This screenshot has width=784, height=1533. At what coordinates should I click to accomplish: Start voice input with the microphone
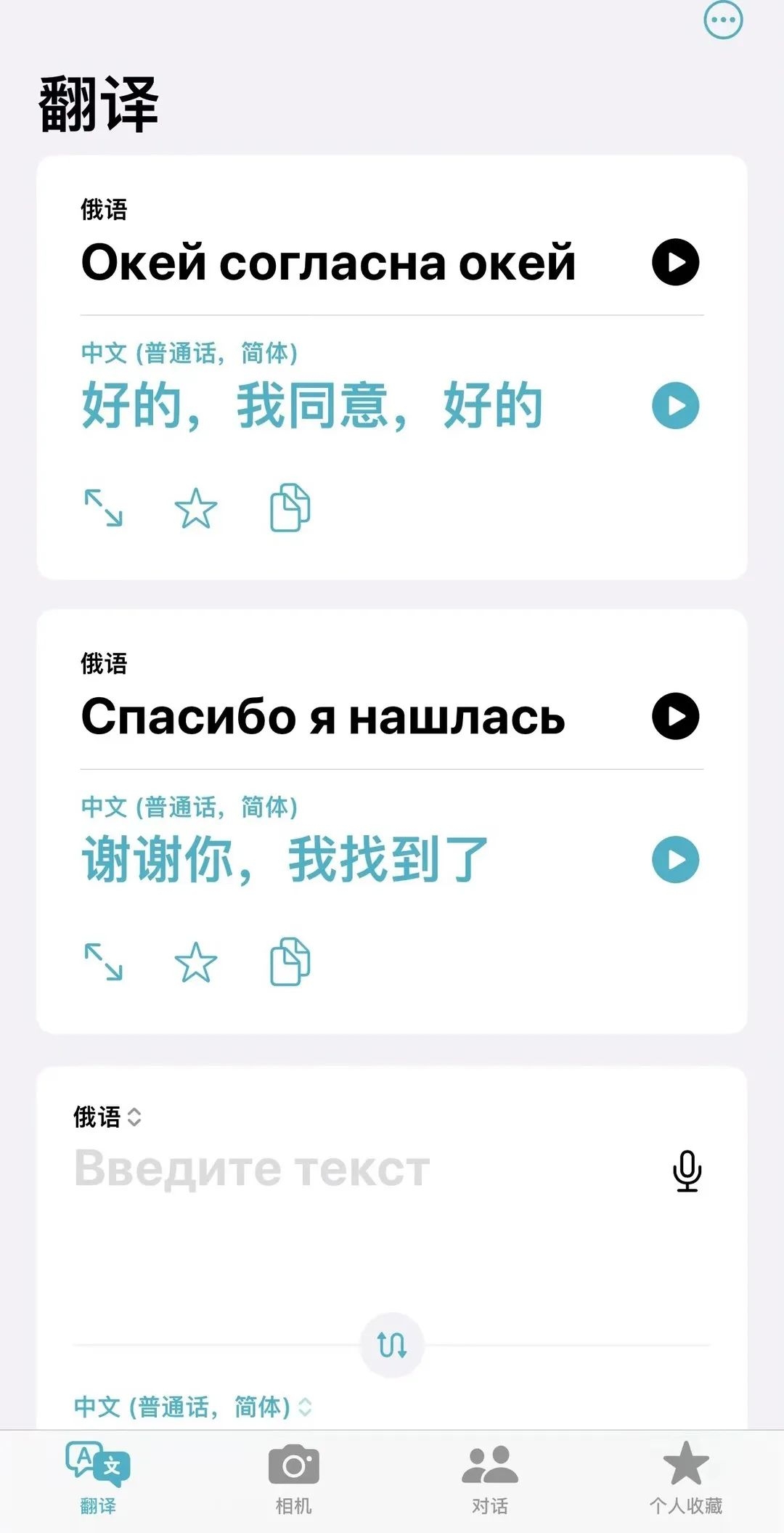687,1171
